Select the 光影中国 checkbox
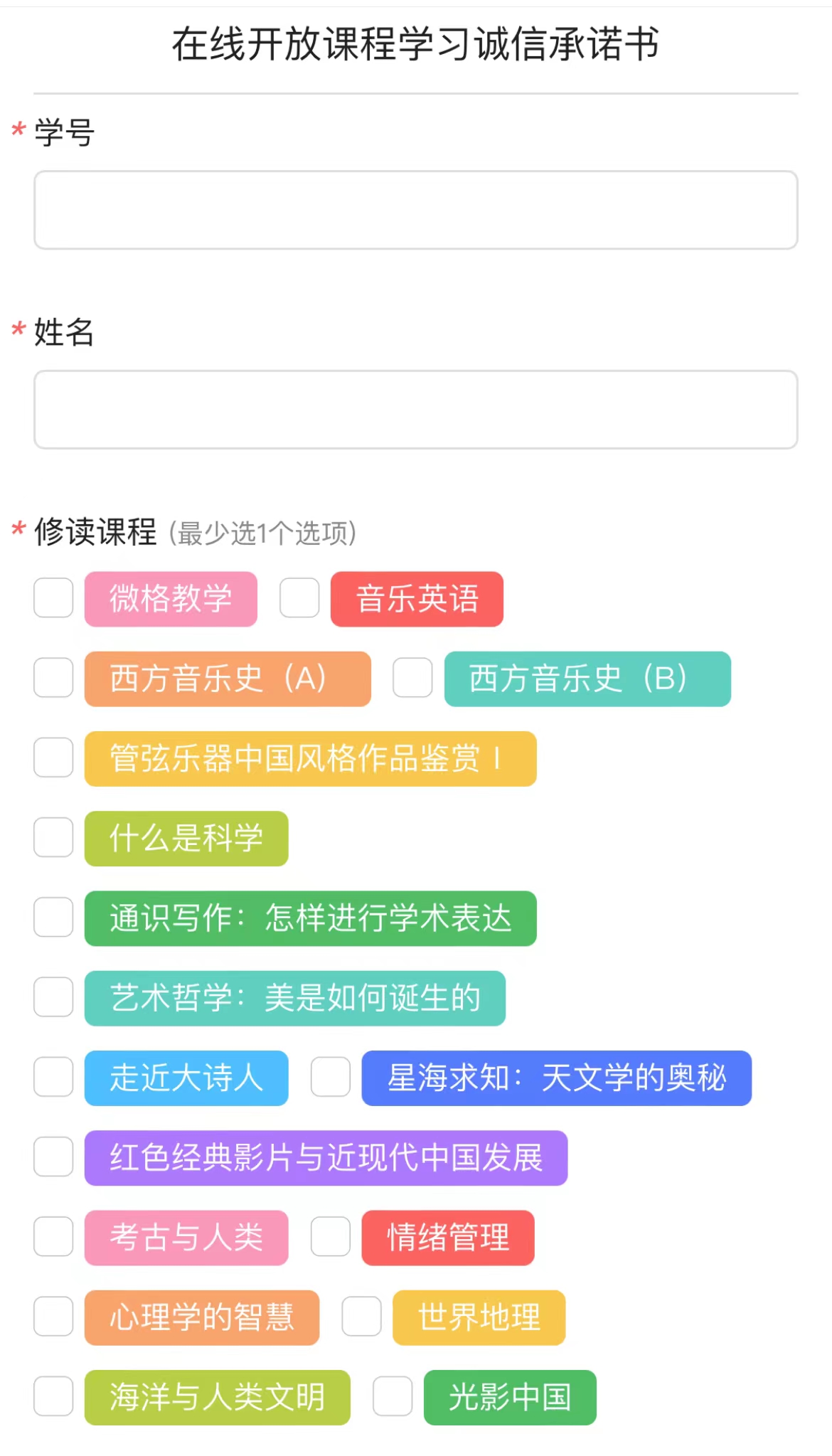This screenshot has height=1456, width=832. click(393, 1396)
